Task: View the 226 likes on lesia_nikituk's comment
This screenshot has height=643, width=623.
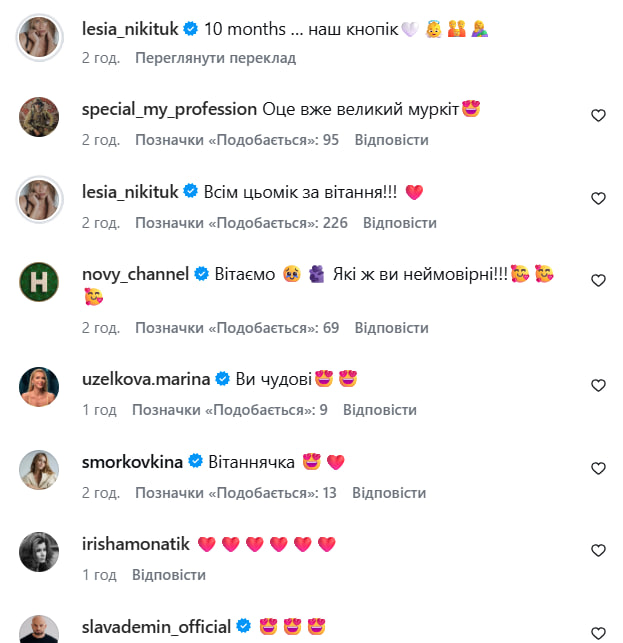Action: 241,222
